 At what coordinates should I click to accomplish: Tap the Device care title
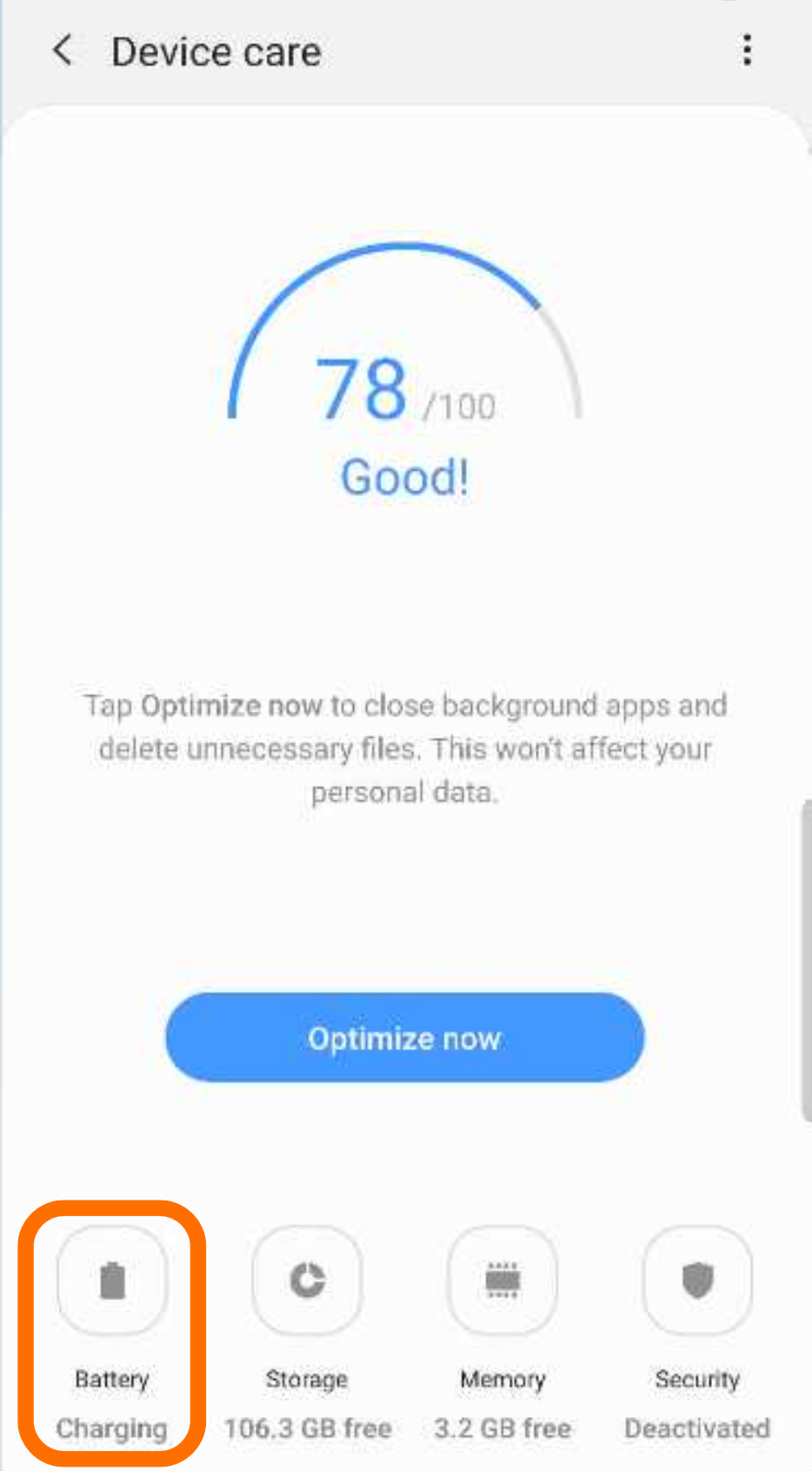tap(216, 51)
